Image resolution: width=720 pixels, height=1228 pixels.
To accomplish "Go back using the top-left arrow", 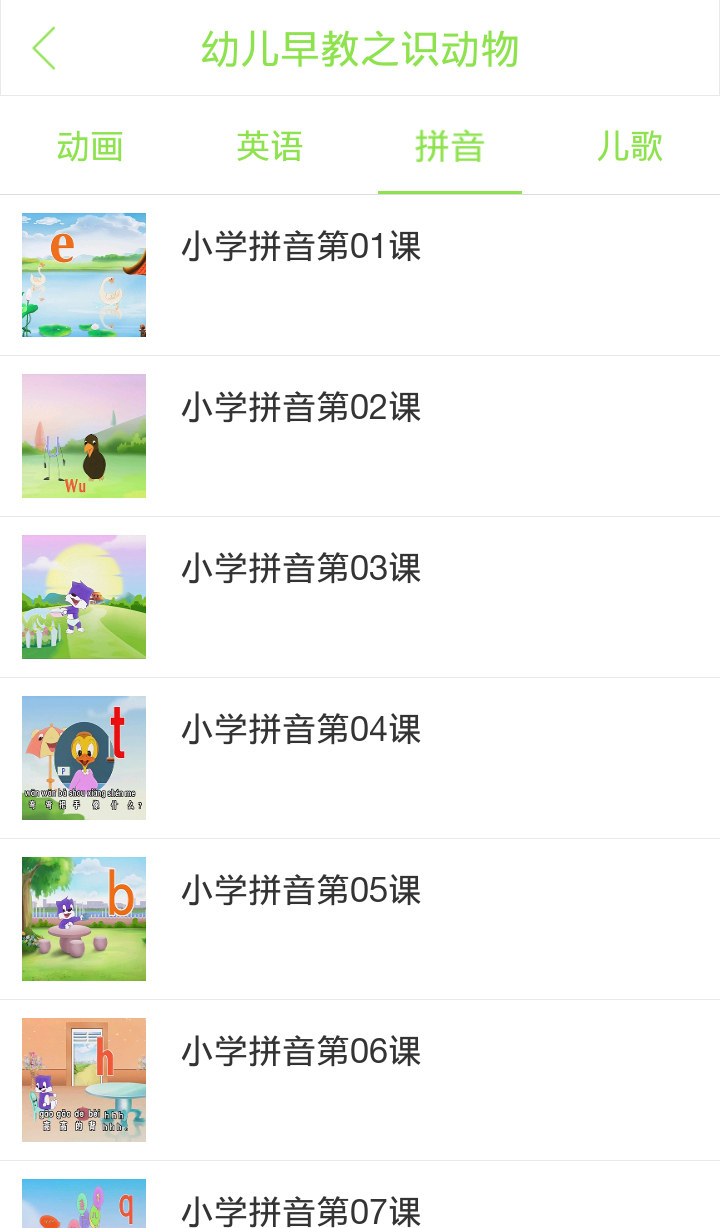I will point(44,49).
